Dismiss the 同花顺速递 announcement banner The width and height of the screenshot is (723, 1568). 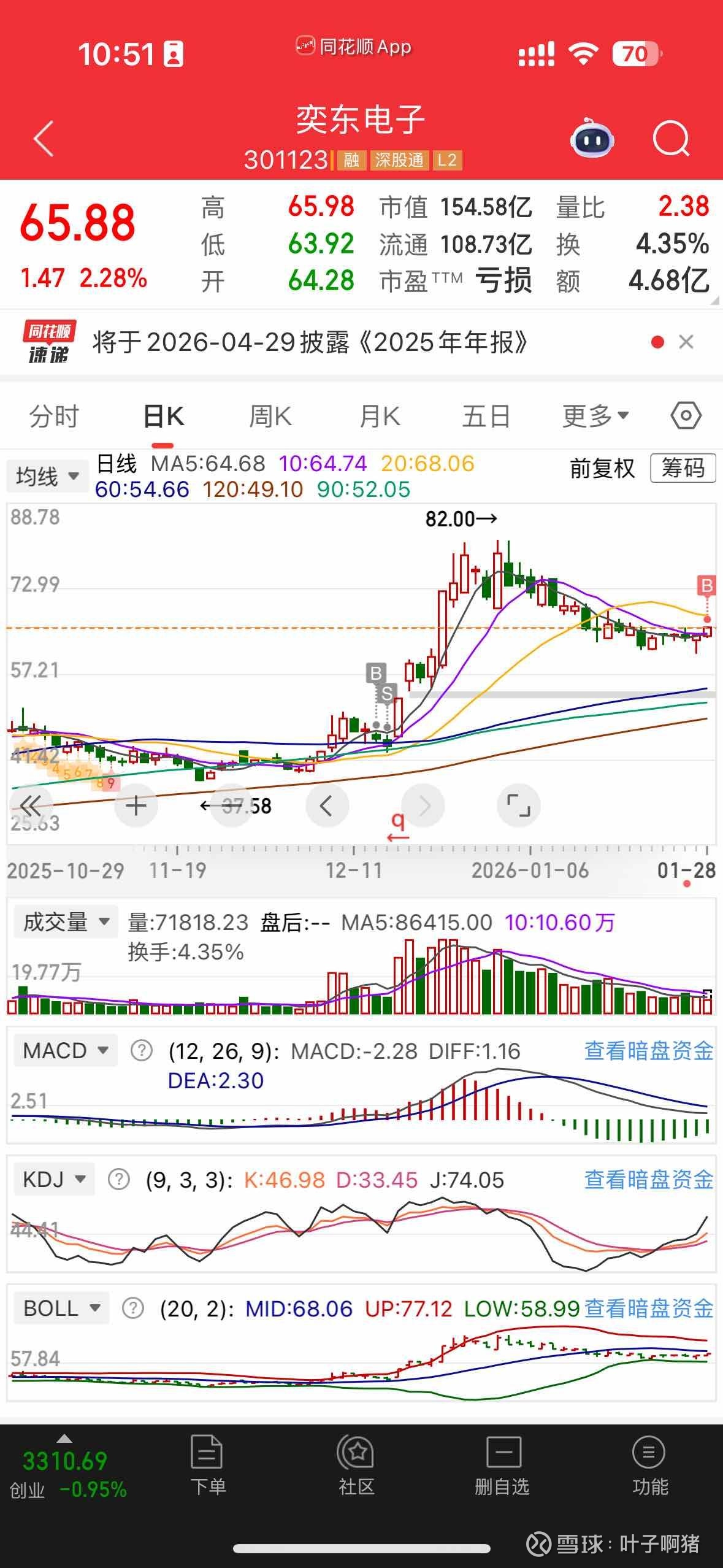click(686, 342)
